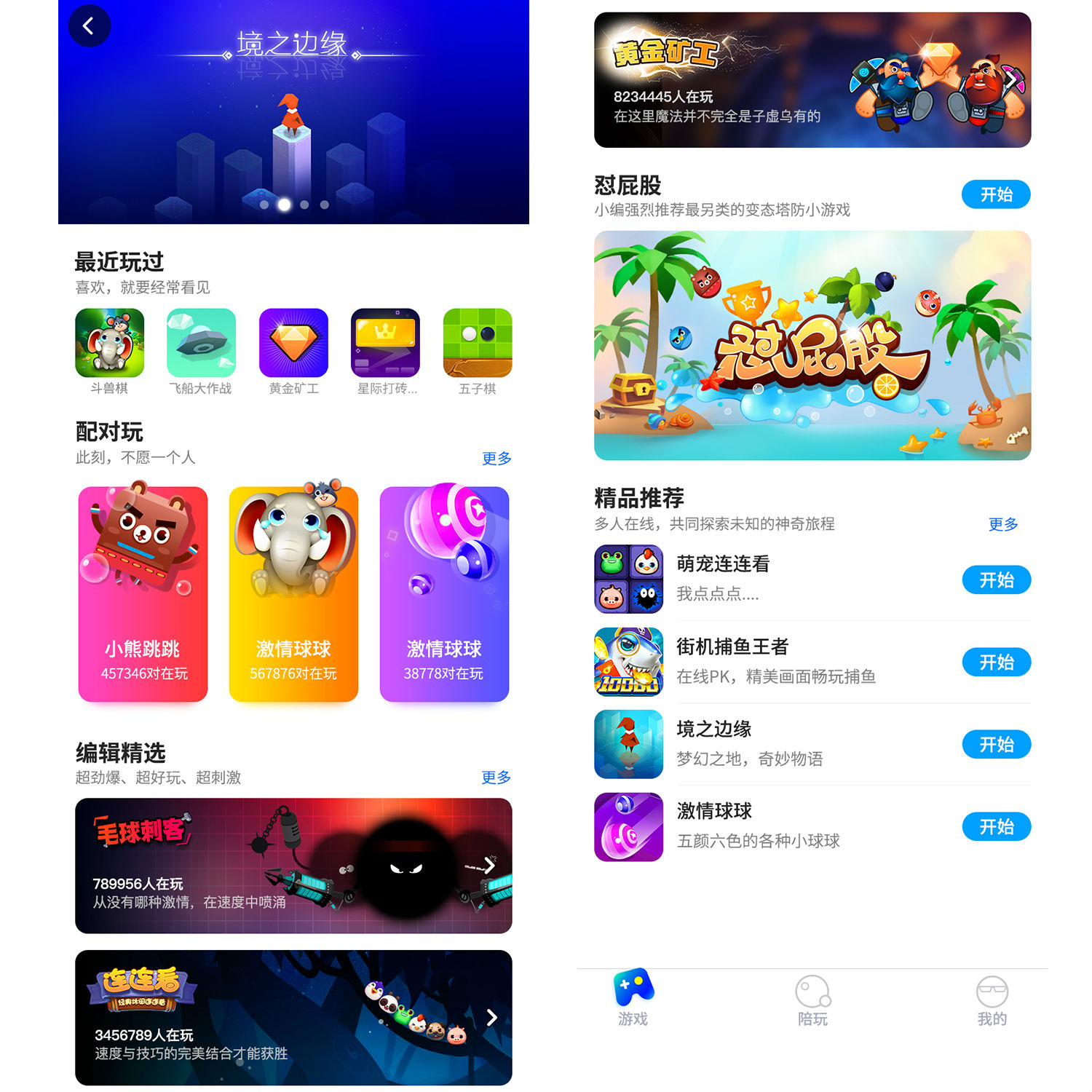This screenshot has height=1092, width=1092.
Task: Start 境之边缘 from the recommended list
Action: point(996,745)
